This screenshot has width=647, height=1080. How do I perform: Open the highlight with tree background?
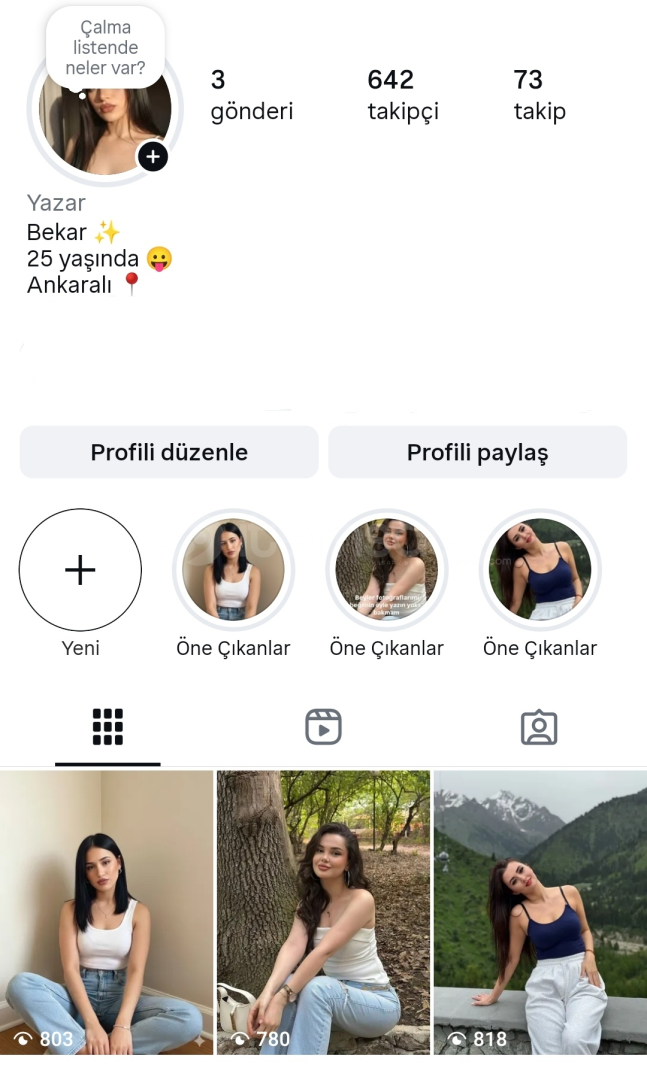pyautogui.click(x=386, y=570)
